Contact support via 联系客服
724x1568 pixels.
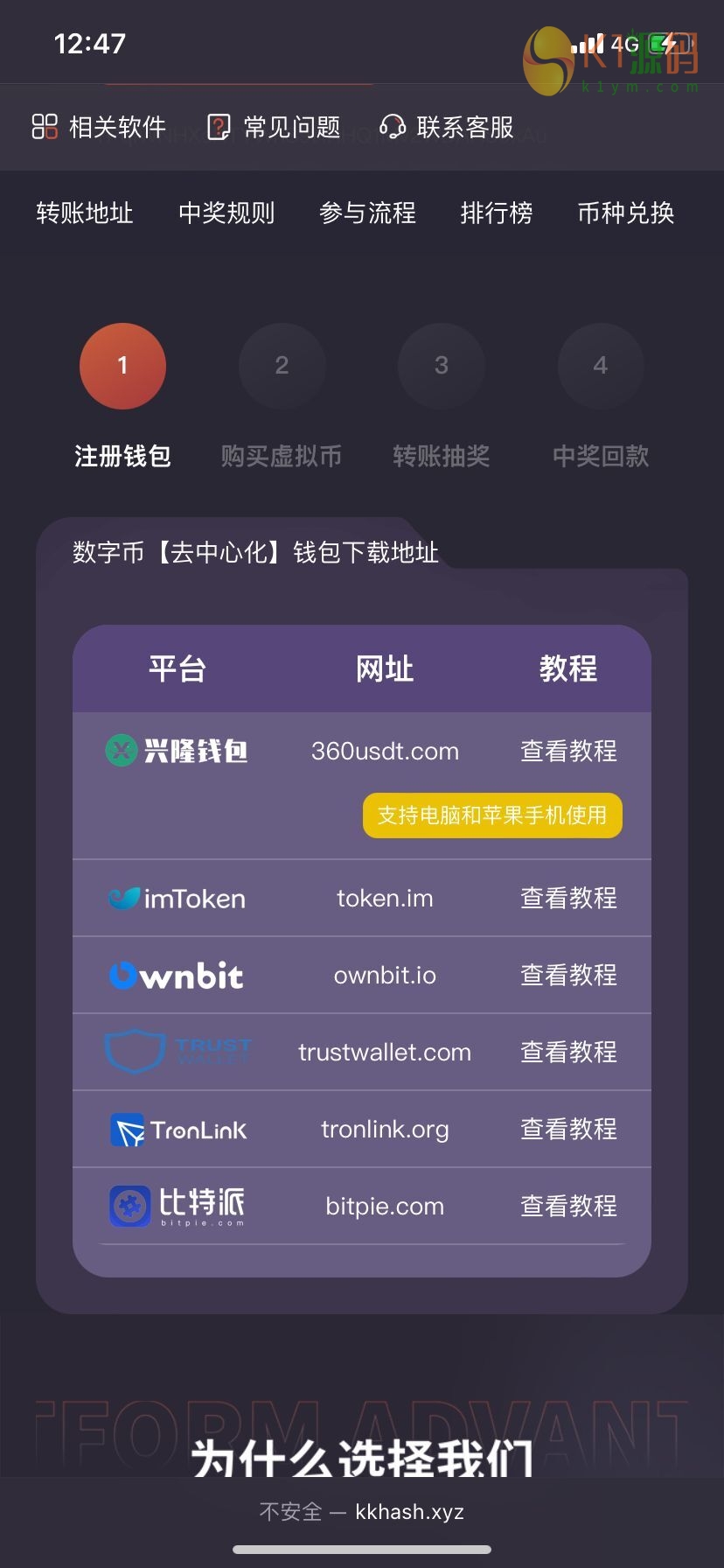tap(447, 128)
